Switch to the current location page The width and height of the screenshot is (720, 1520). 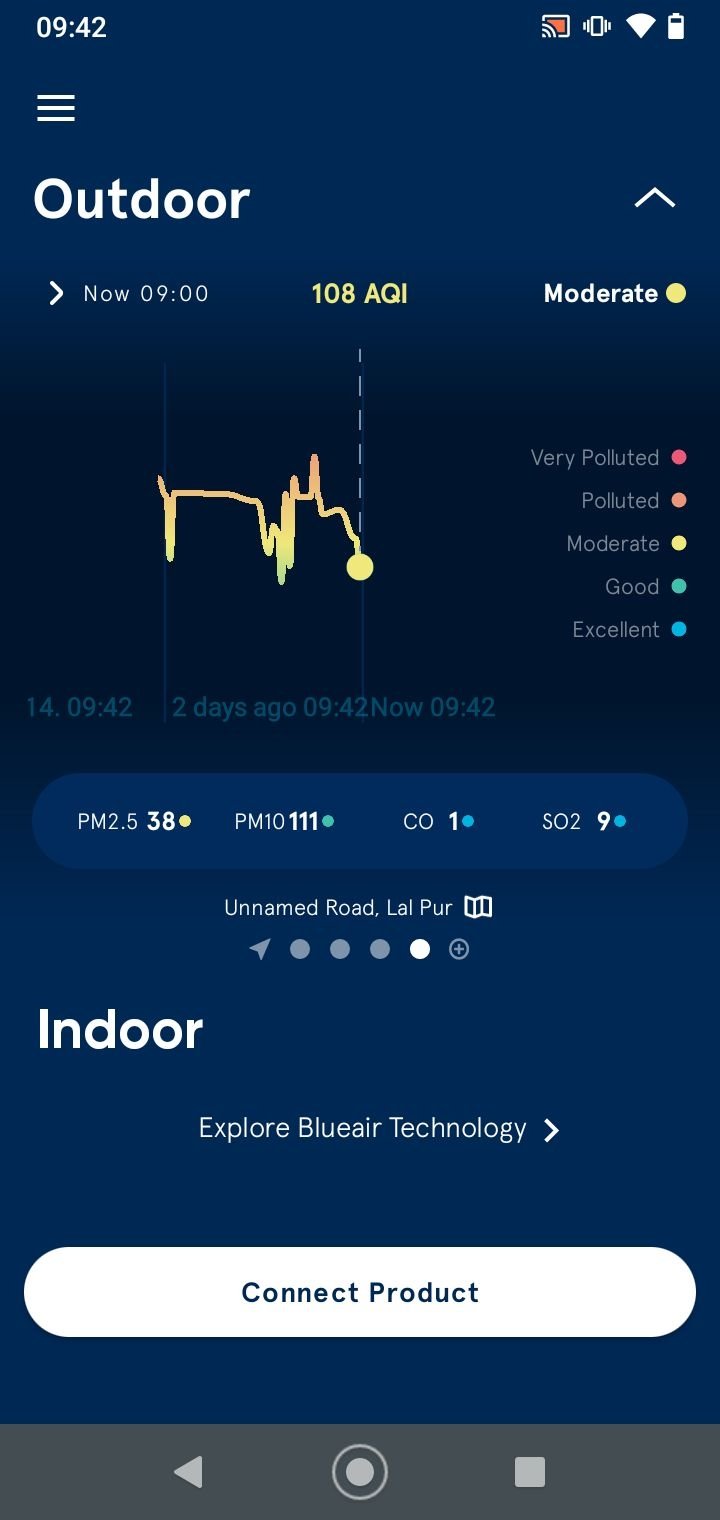[x=260, y=949]
